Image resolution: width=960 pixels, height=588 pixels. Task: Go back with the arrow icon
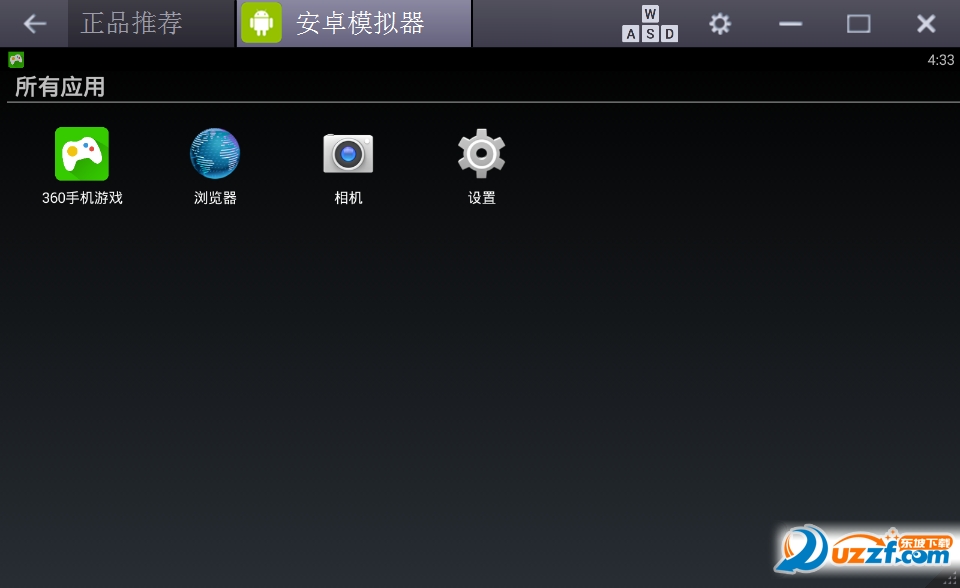[x=34, y=23]
